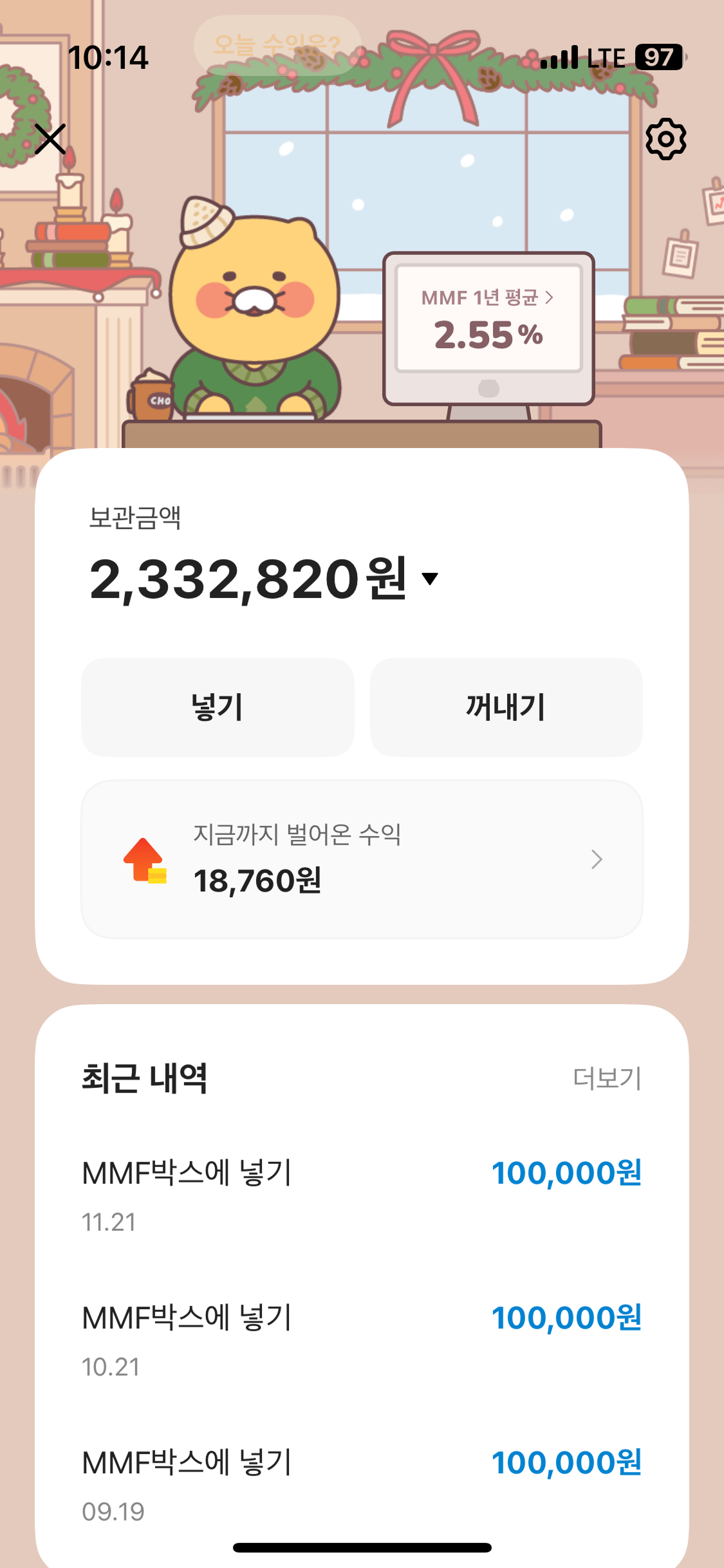The width and height of the screenshot is (724, 1568).
Task: Expand the 보관금액 2,332,820원 dropdown
Action: pyautogui.click(x=430, y=579)
